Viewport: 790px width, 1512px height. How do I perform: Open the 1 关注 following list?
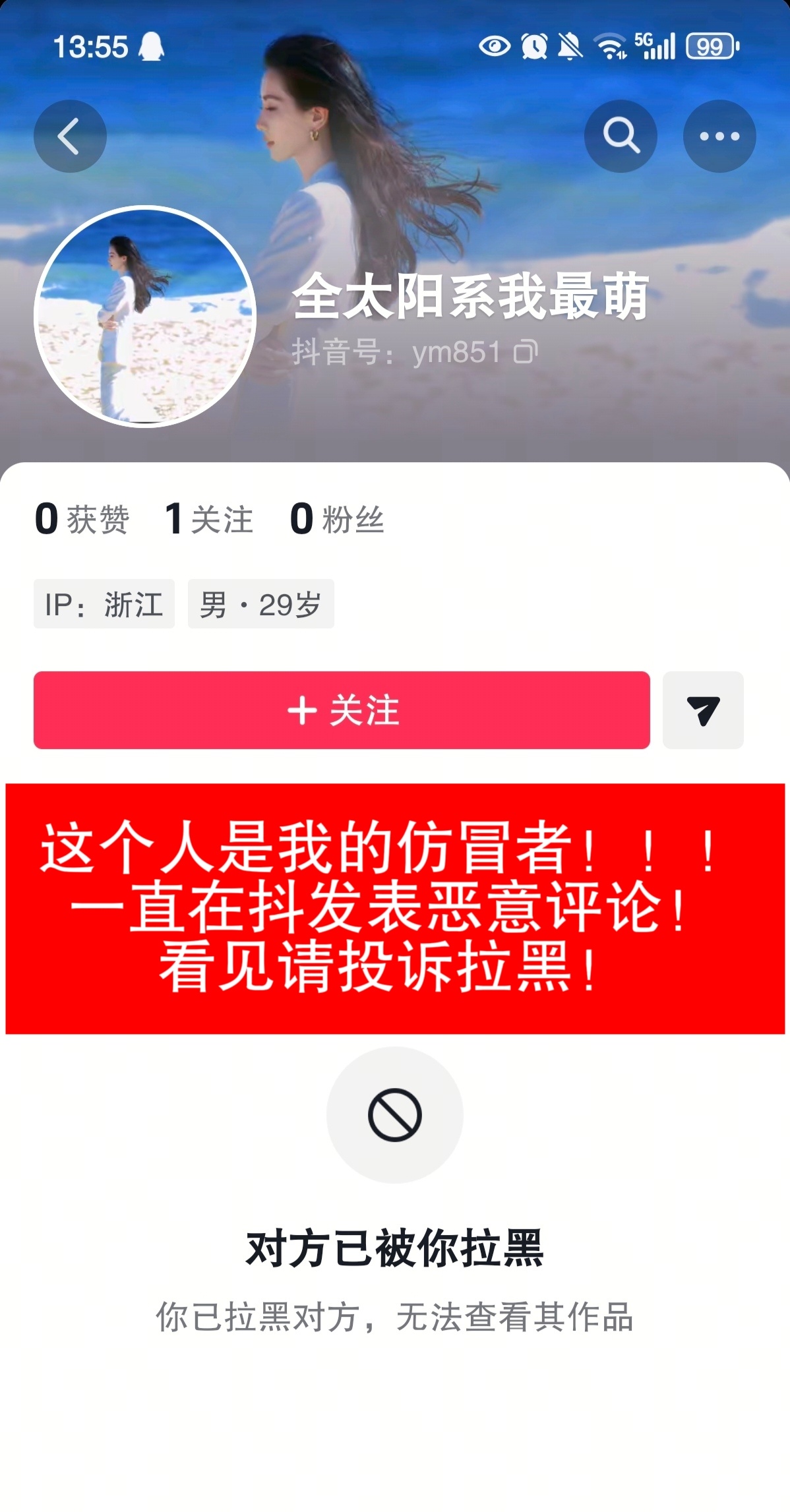click(208, 520)
